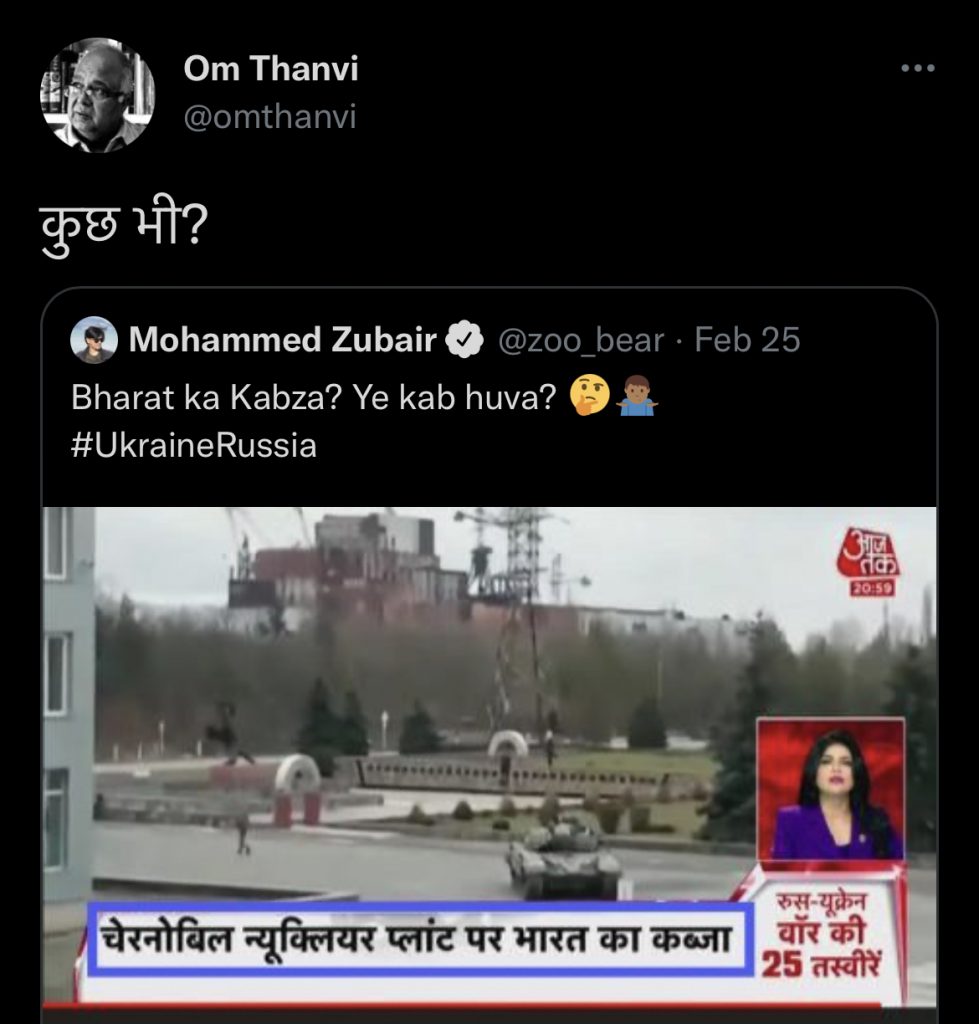This screenshot has height=1024, width=979.
Task: Open the quoted tweet by Mohammed Zubair
Action: point(500,400)
